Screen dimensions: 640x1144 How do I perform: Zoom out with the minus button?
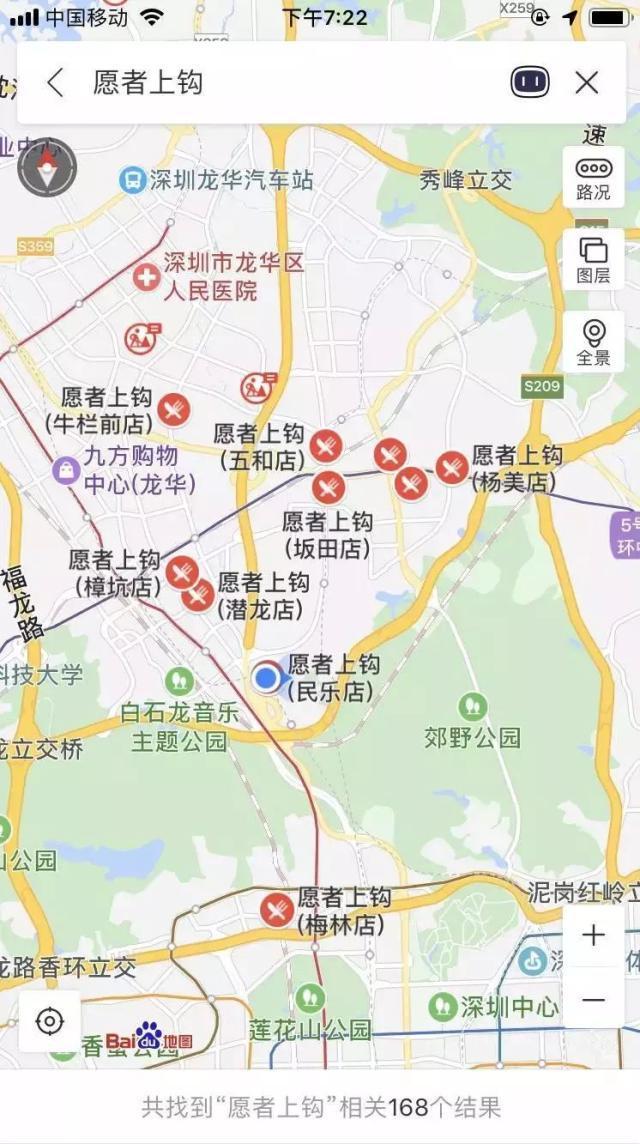(x=593, y=999)
